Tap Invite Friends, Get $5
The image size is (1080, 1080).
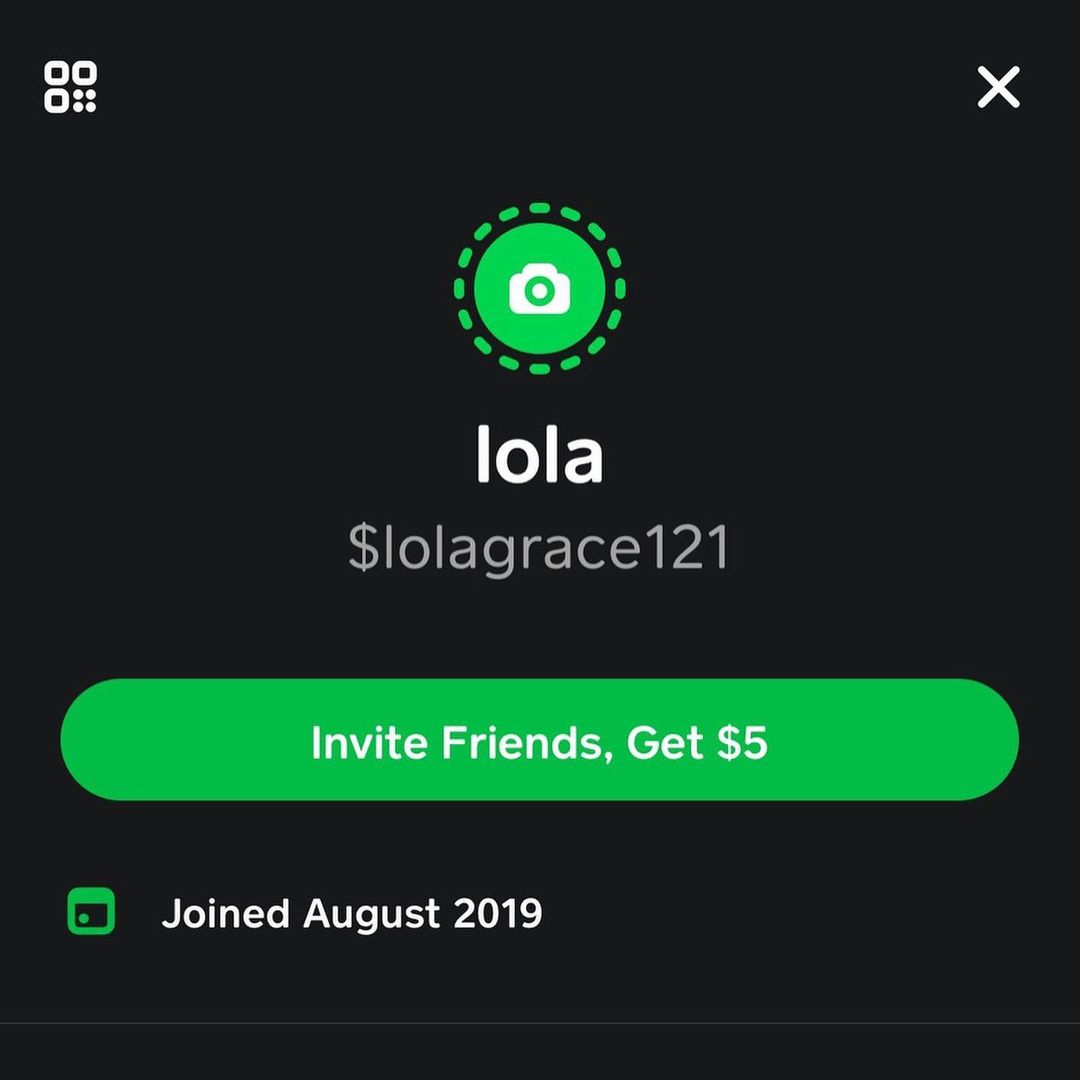coord(540,740)
